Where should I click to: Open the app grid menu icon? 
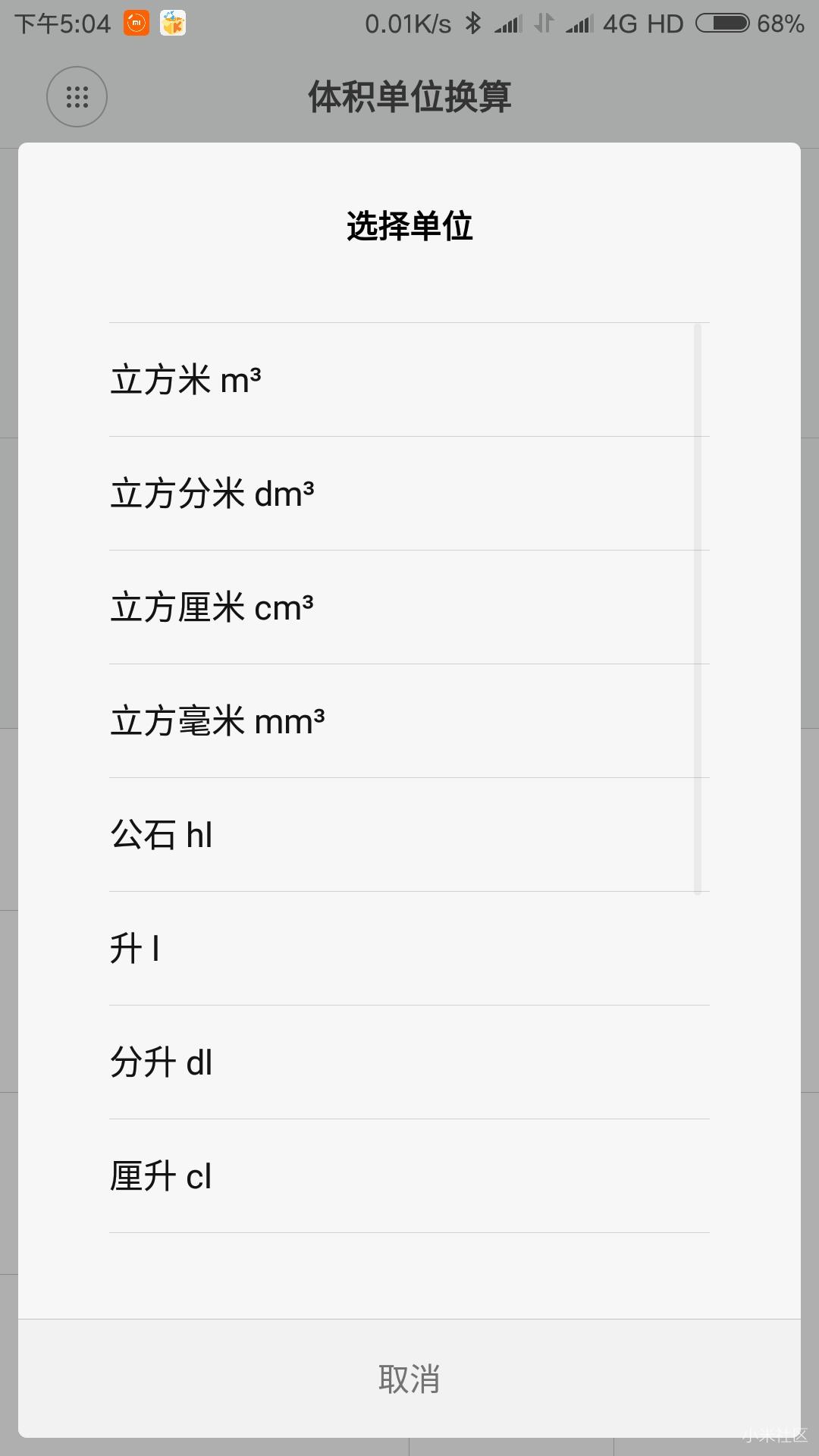(76, 97)
